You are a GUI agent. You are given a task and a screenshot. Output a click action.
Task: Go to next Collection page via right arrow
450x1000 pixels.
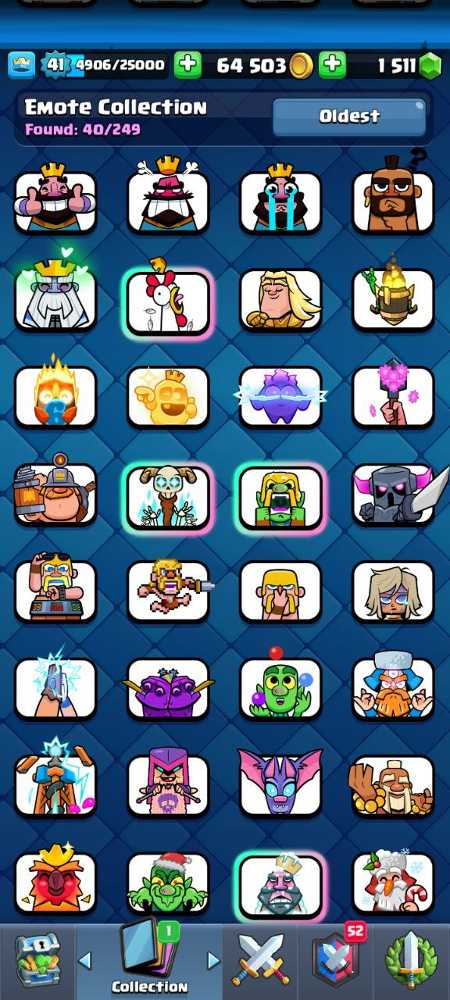(x=214, y=960)
